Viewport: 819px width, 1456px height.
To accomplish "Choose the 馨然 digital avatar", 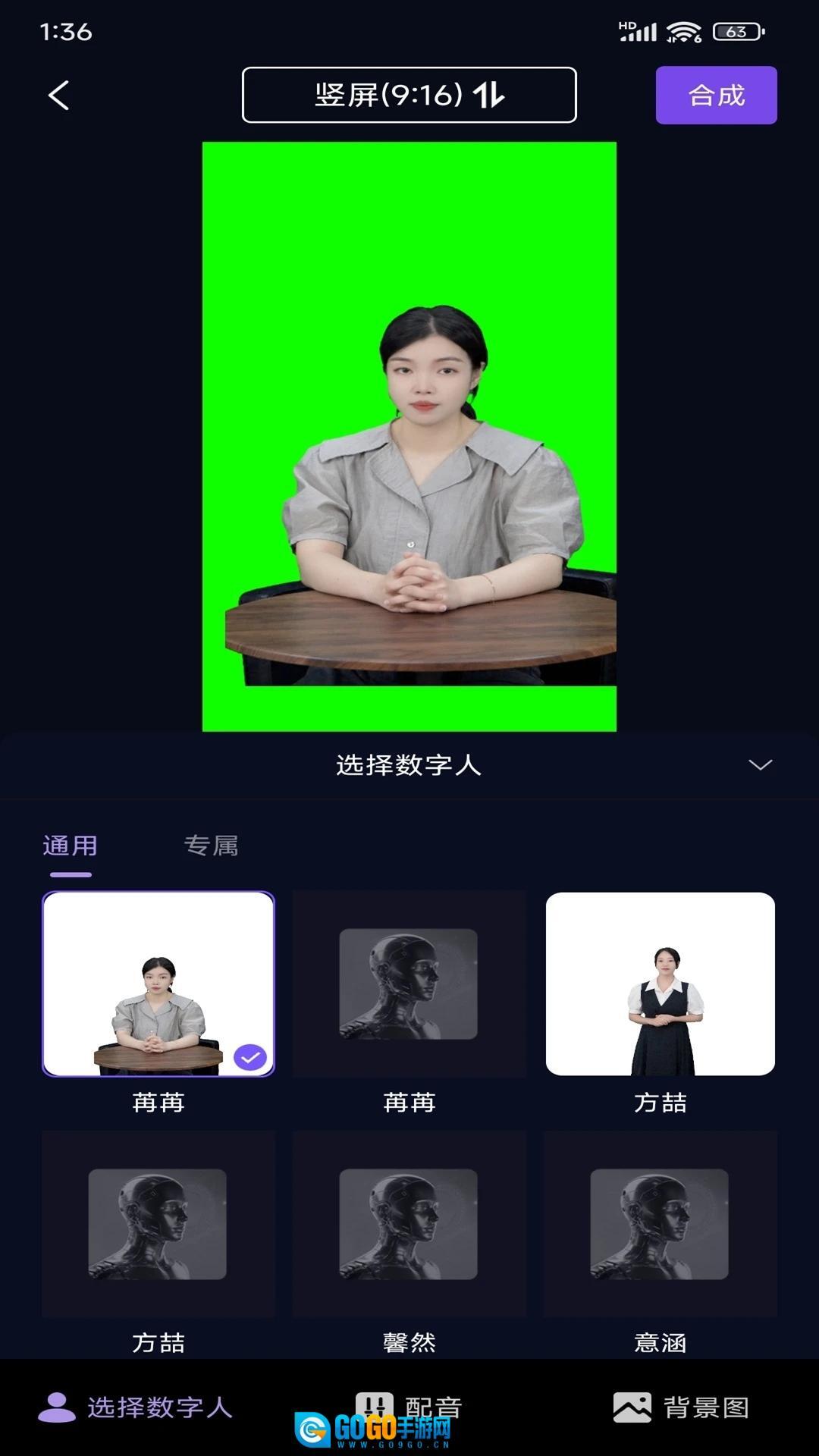I will point(409,1224).
